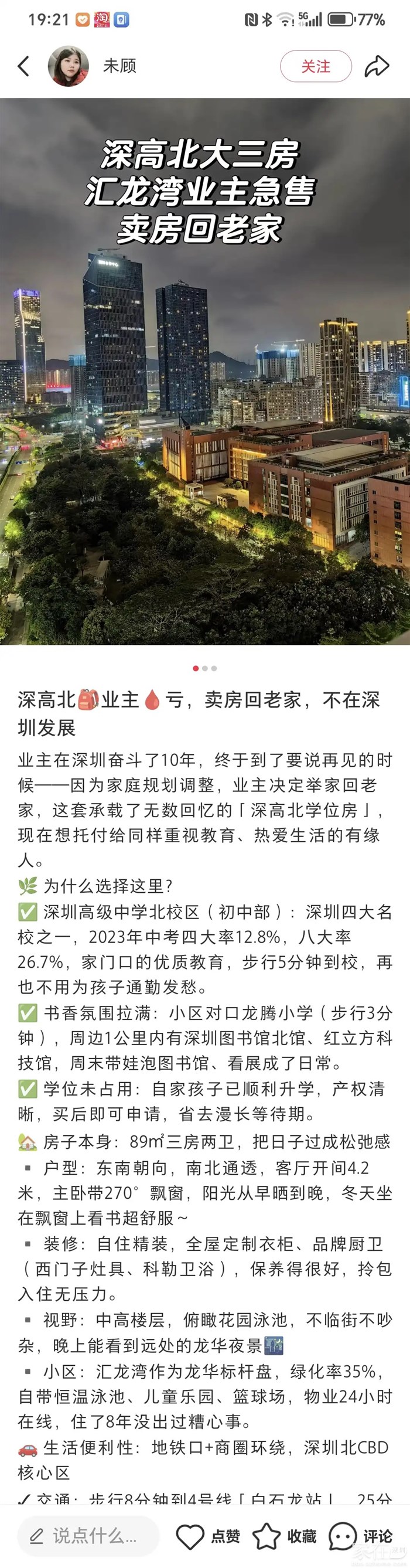Open the 评论 comments
The image size is (410, 1568).
(x=361, y=1536)
